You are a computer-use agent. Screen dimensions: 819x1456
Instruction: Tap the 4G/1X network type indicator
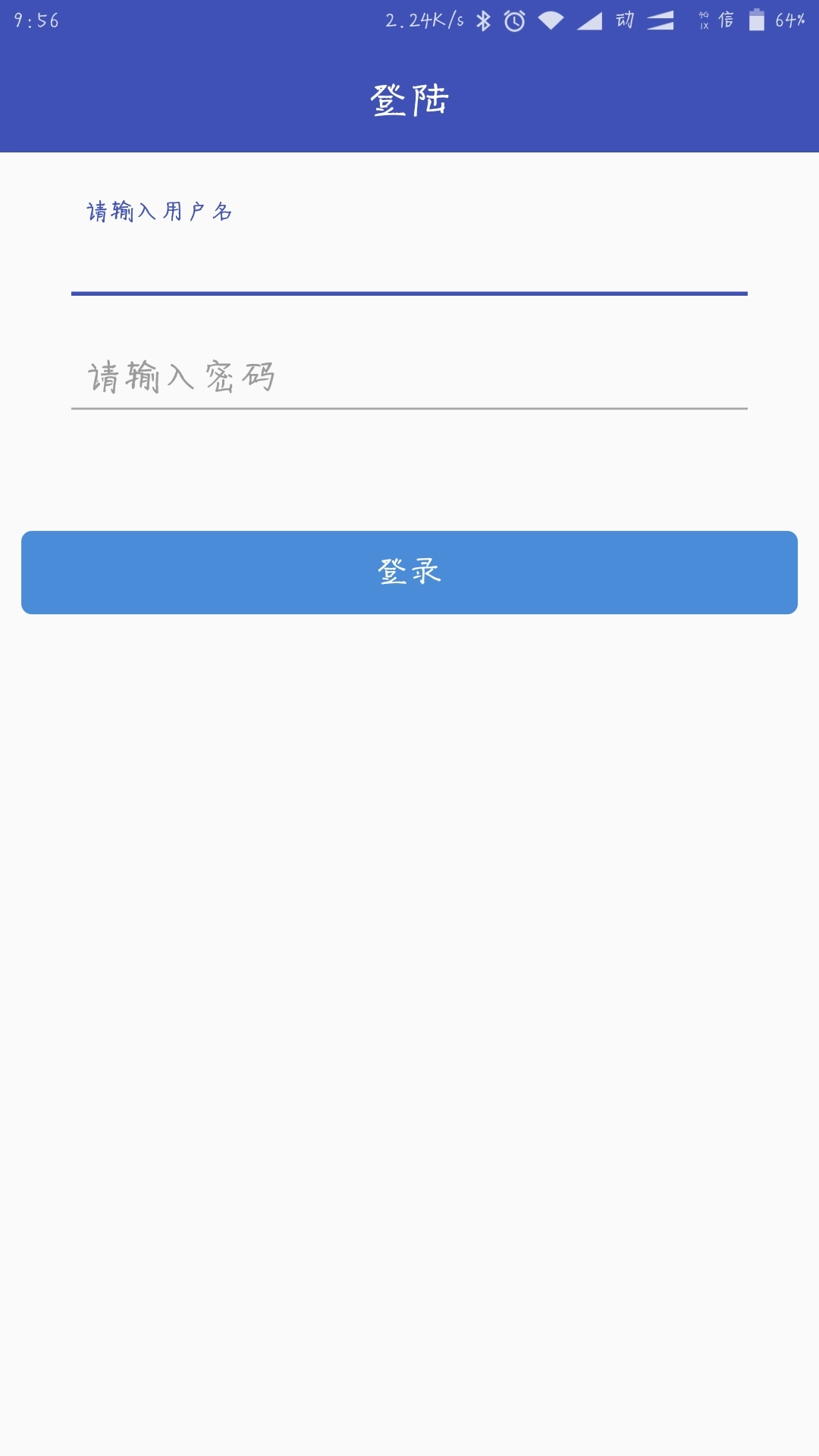[x=703, y=19]
